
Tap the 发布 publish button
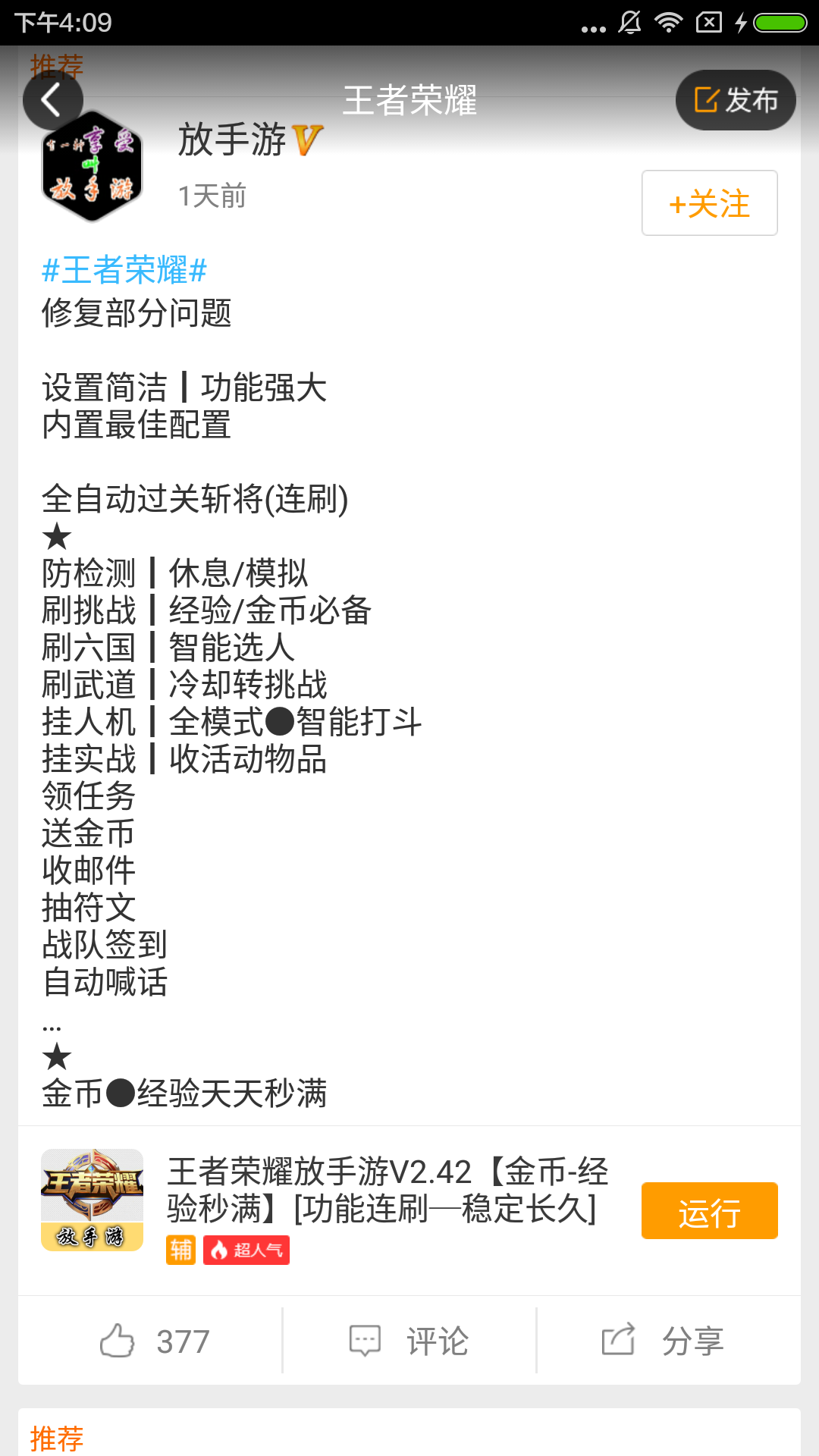(x=735, y=100)
